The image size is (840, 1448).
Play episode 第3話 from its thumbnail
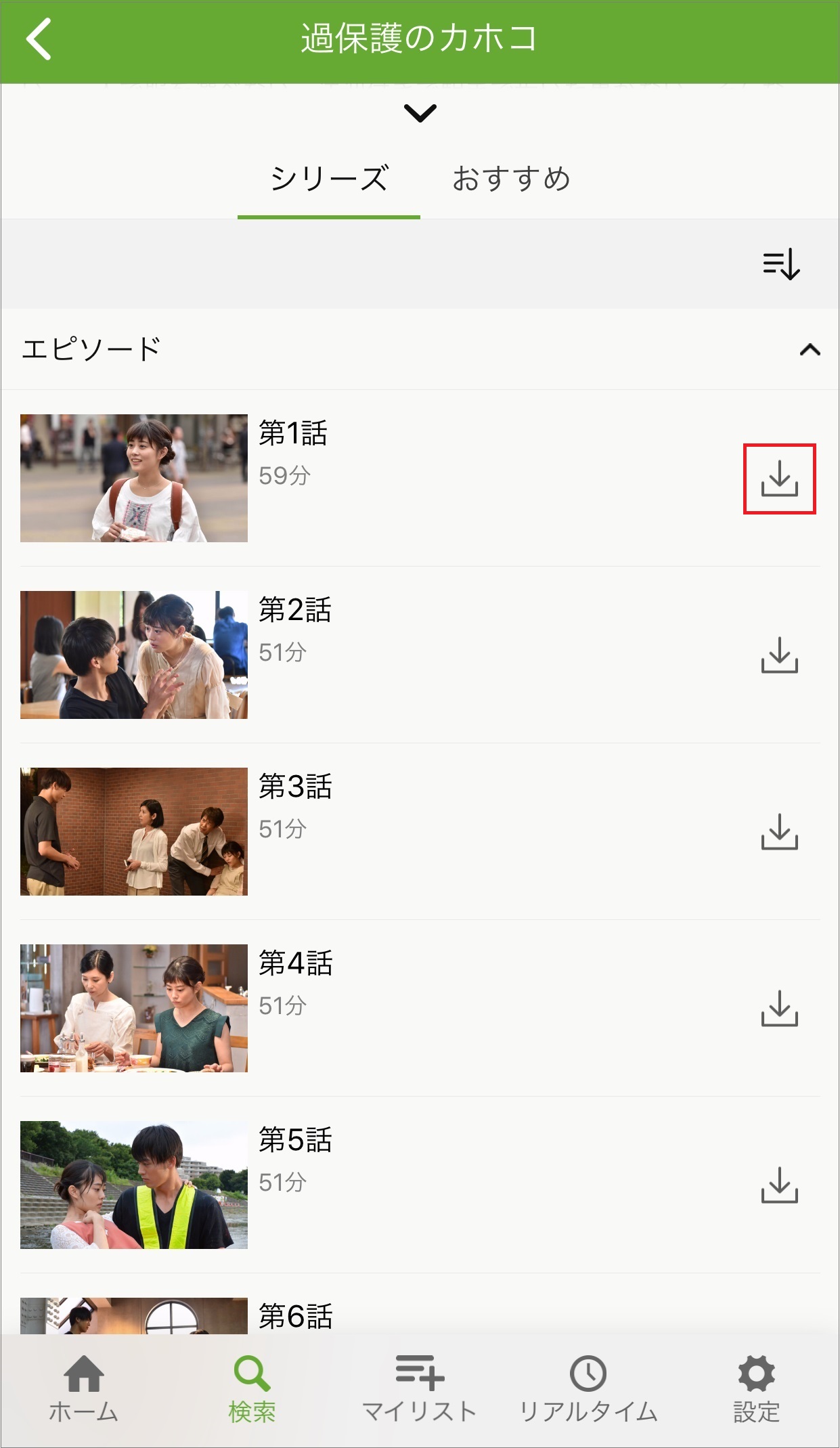pyautogui.click(x=134, y=831)
